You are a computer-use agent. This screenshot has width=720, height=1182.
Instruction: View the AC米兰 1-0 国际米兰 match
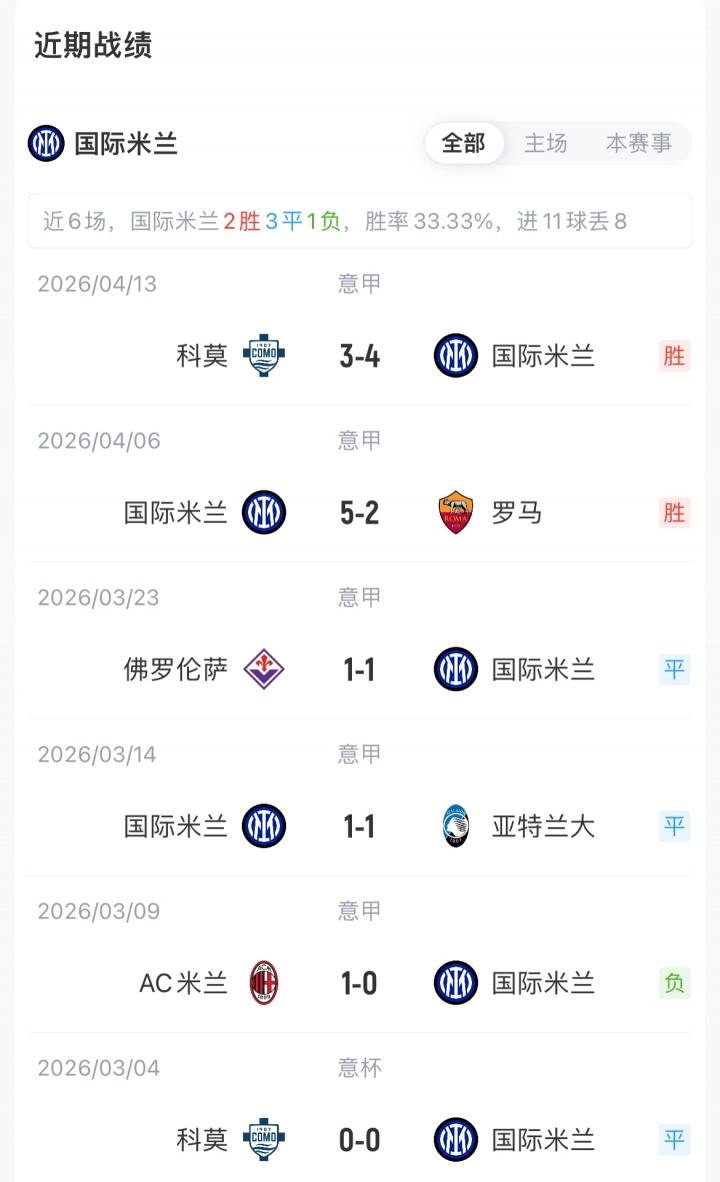point(359,984)
